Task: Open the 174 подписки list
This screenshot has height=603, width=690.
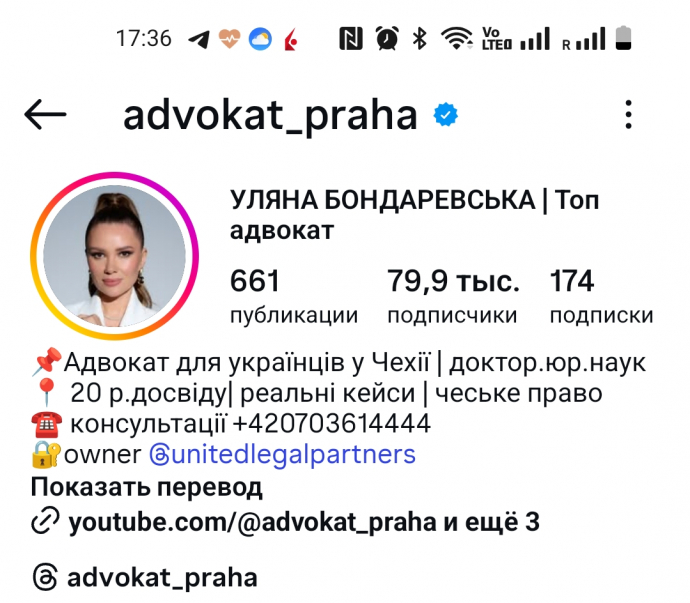Action: [600, 297]
